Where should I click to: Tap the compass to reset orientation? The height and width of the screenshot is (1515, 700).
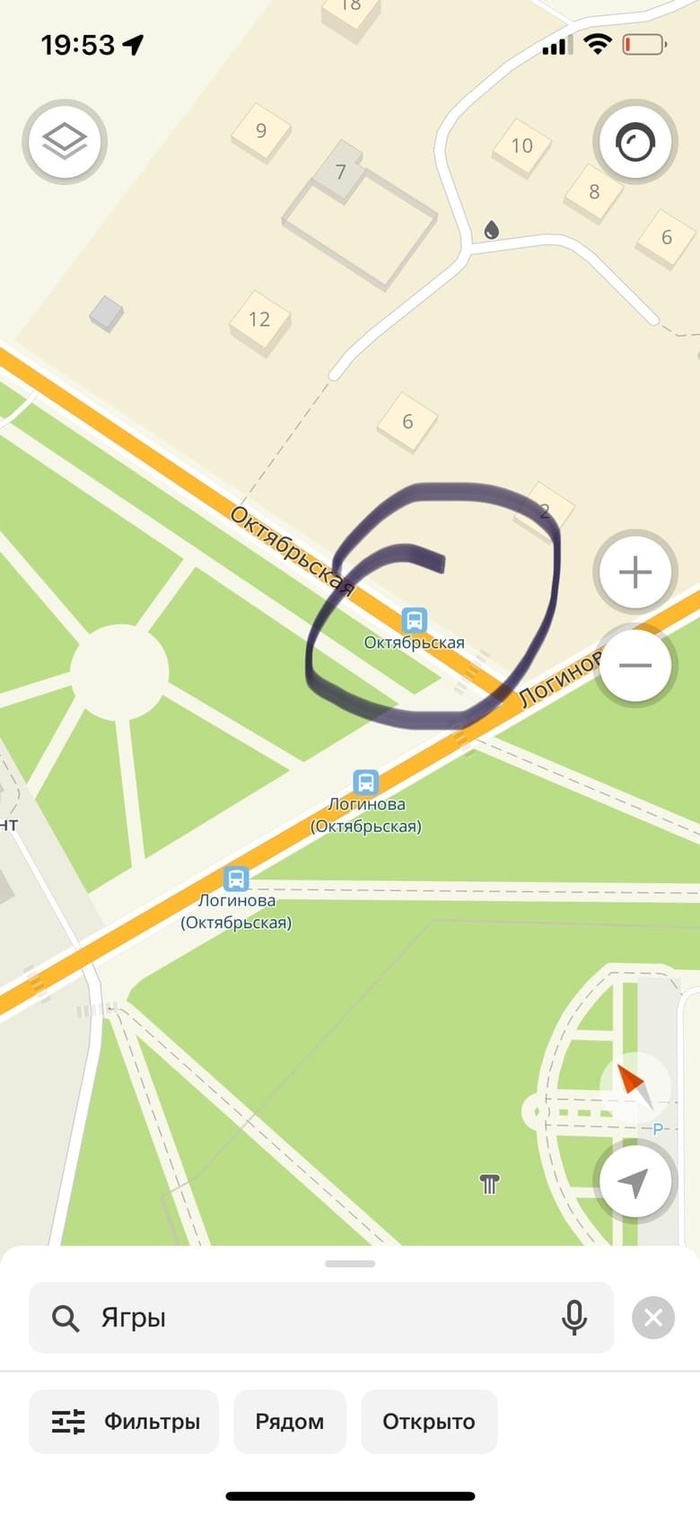point(635,1085)
